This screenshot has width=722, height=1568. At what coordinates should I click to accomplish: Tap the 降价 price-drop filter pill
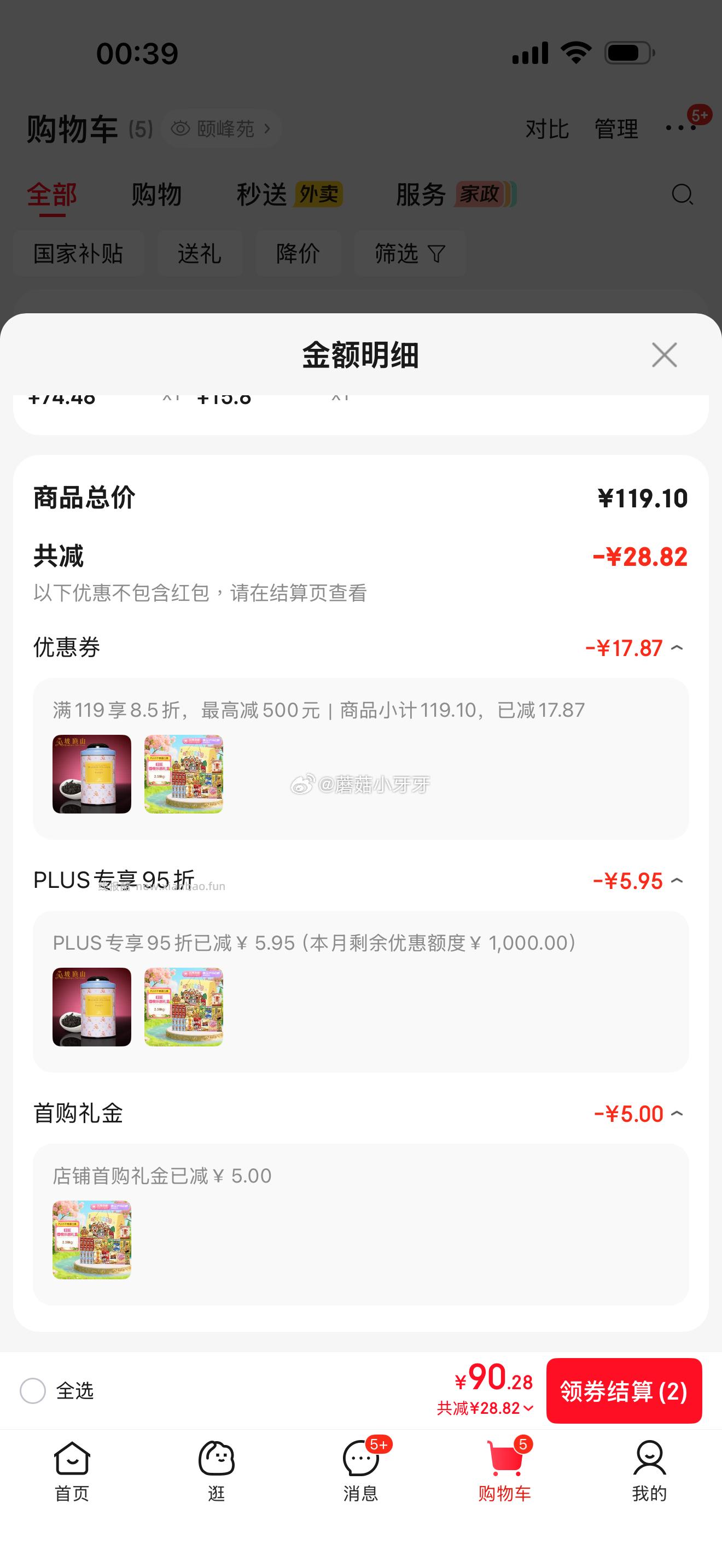coord(298,254)
